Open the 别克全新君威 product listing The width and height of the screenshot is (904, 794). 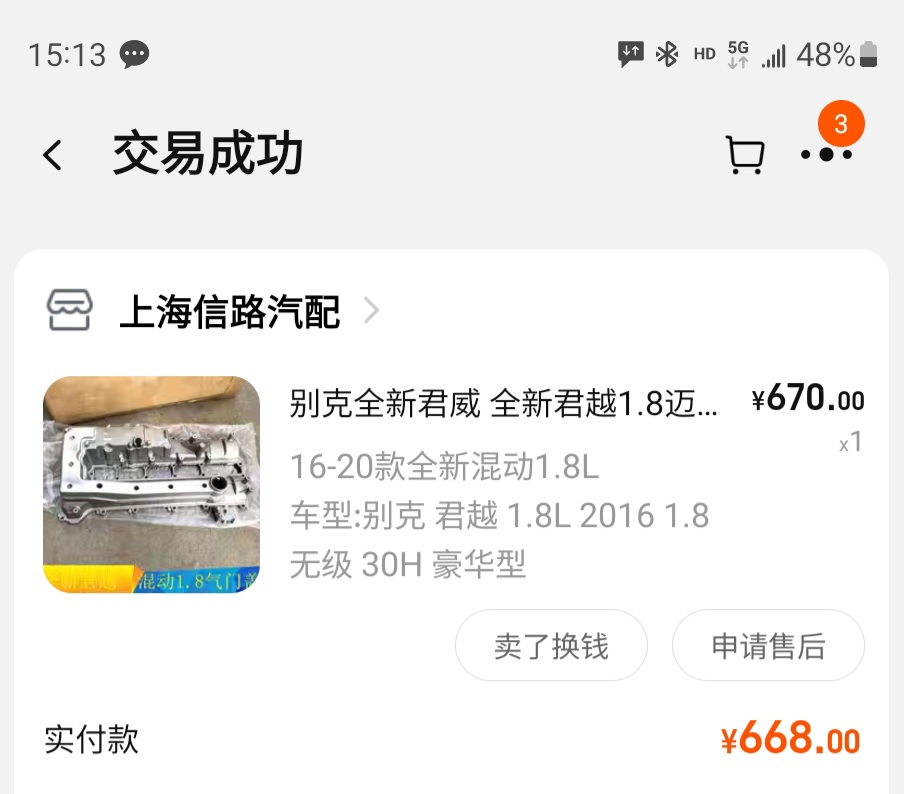503,403
